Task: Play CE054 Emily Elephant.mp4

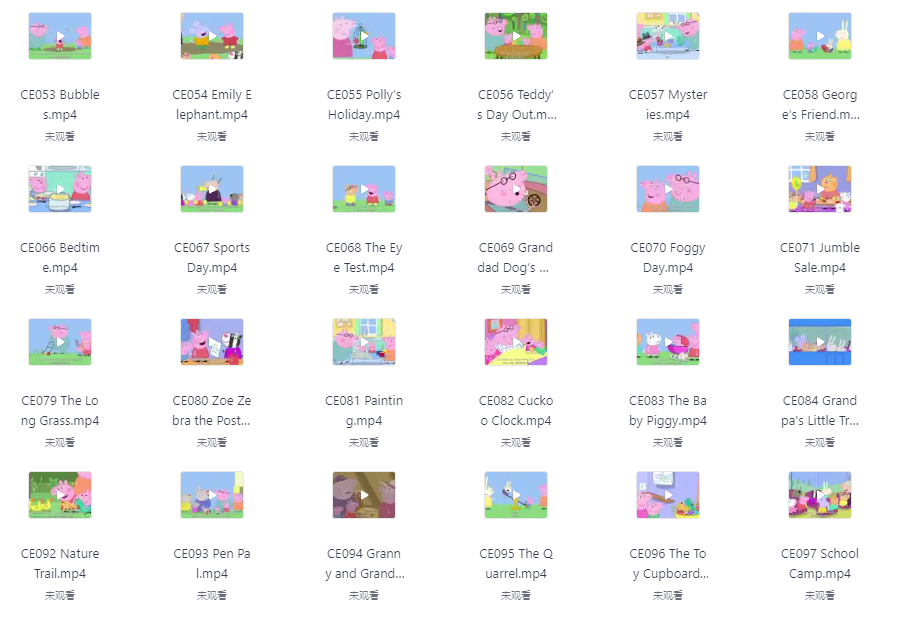Action: coord(212,36)
